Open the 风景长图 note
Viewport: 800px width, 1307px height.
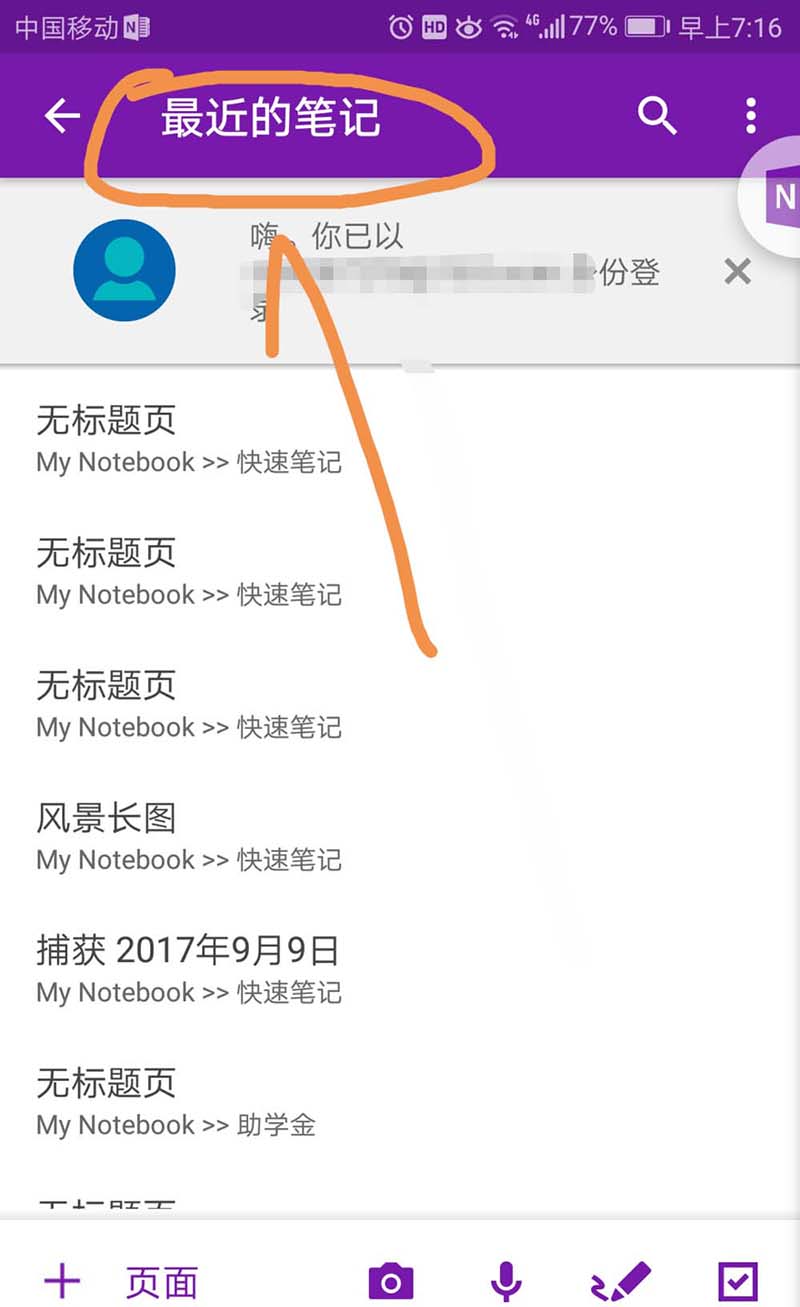pyautogui.click(x=188, y=836)
